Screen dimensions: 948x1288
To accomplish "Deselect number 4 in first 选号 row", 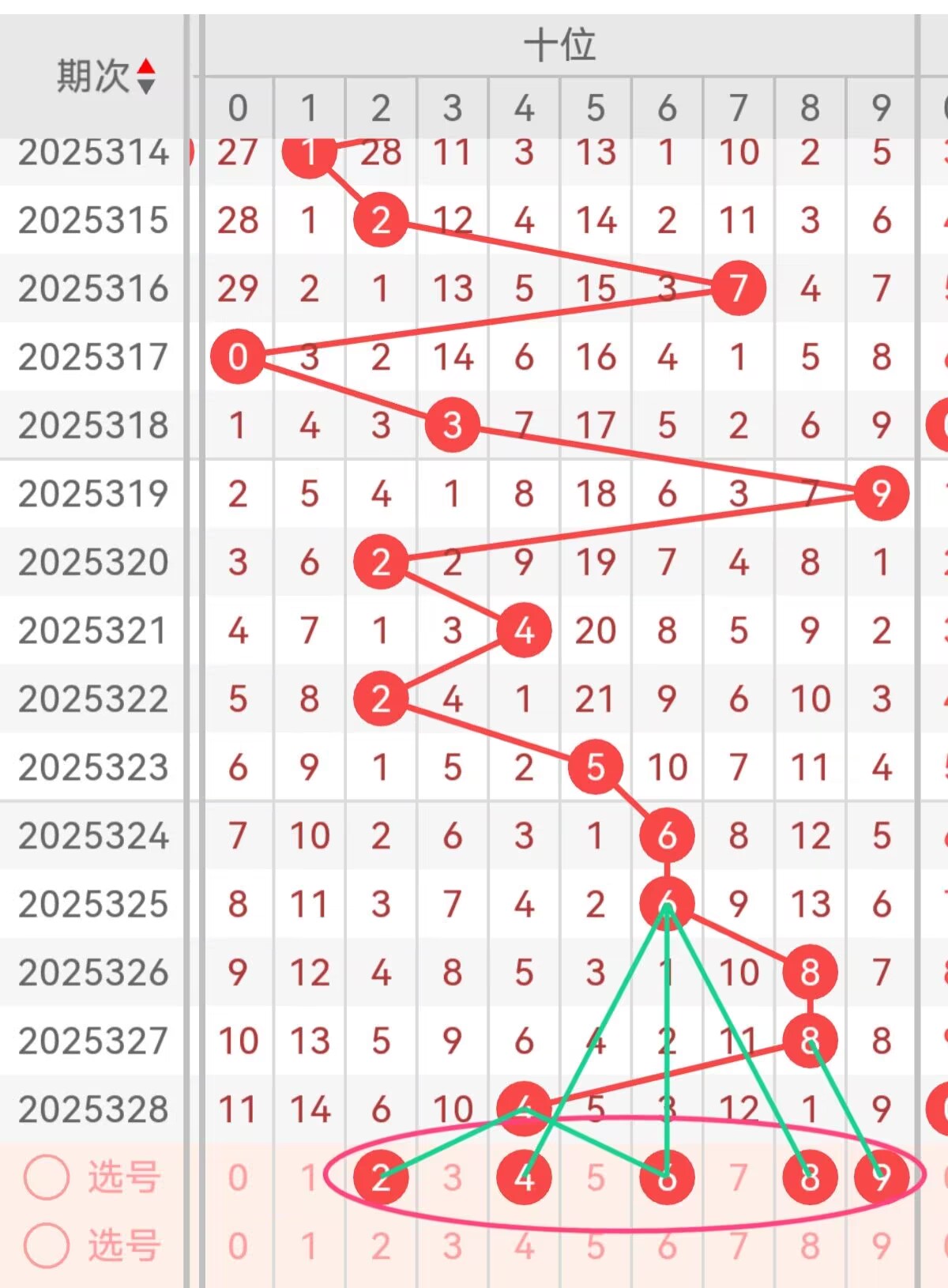I will point(524,1177).
